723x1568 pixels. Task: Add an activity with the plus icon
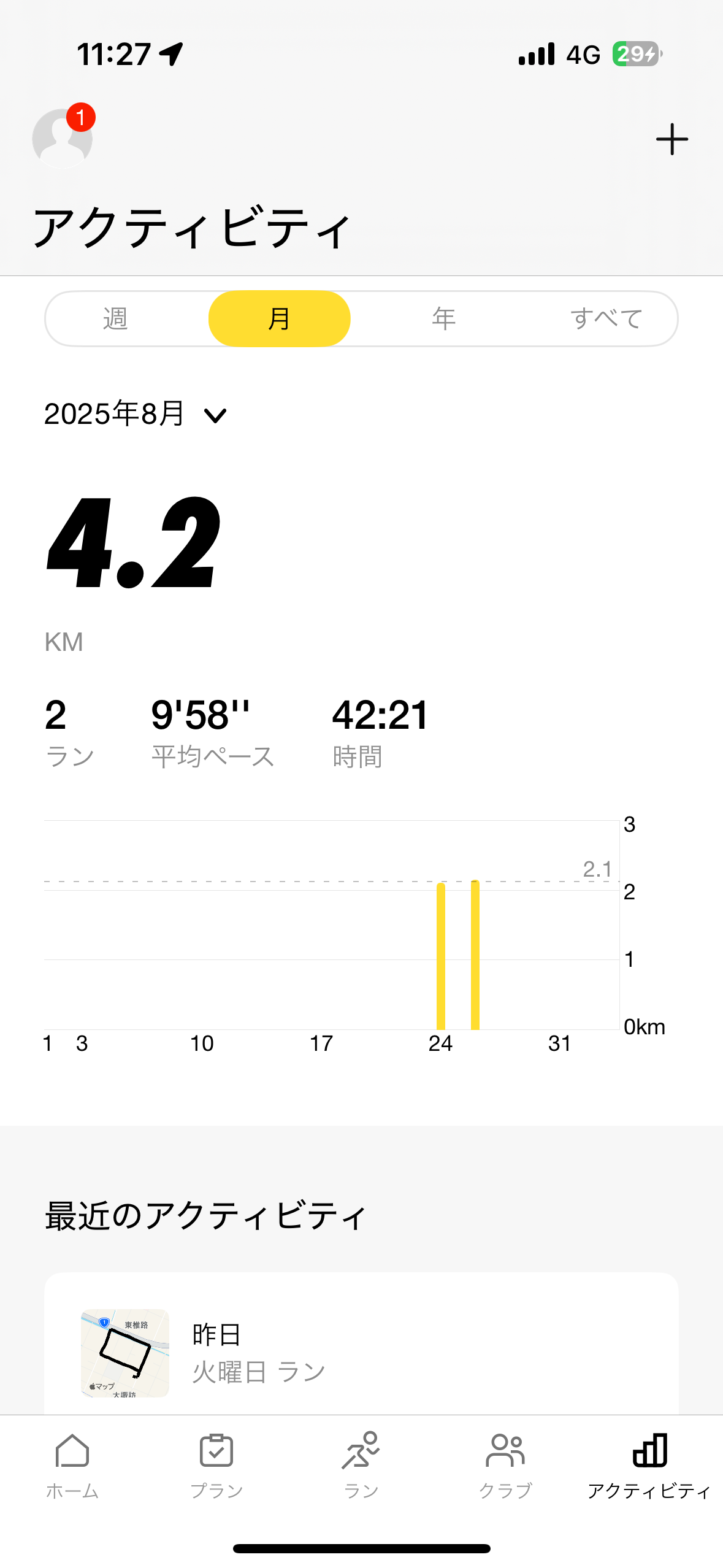click(671, 139)
